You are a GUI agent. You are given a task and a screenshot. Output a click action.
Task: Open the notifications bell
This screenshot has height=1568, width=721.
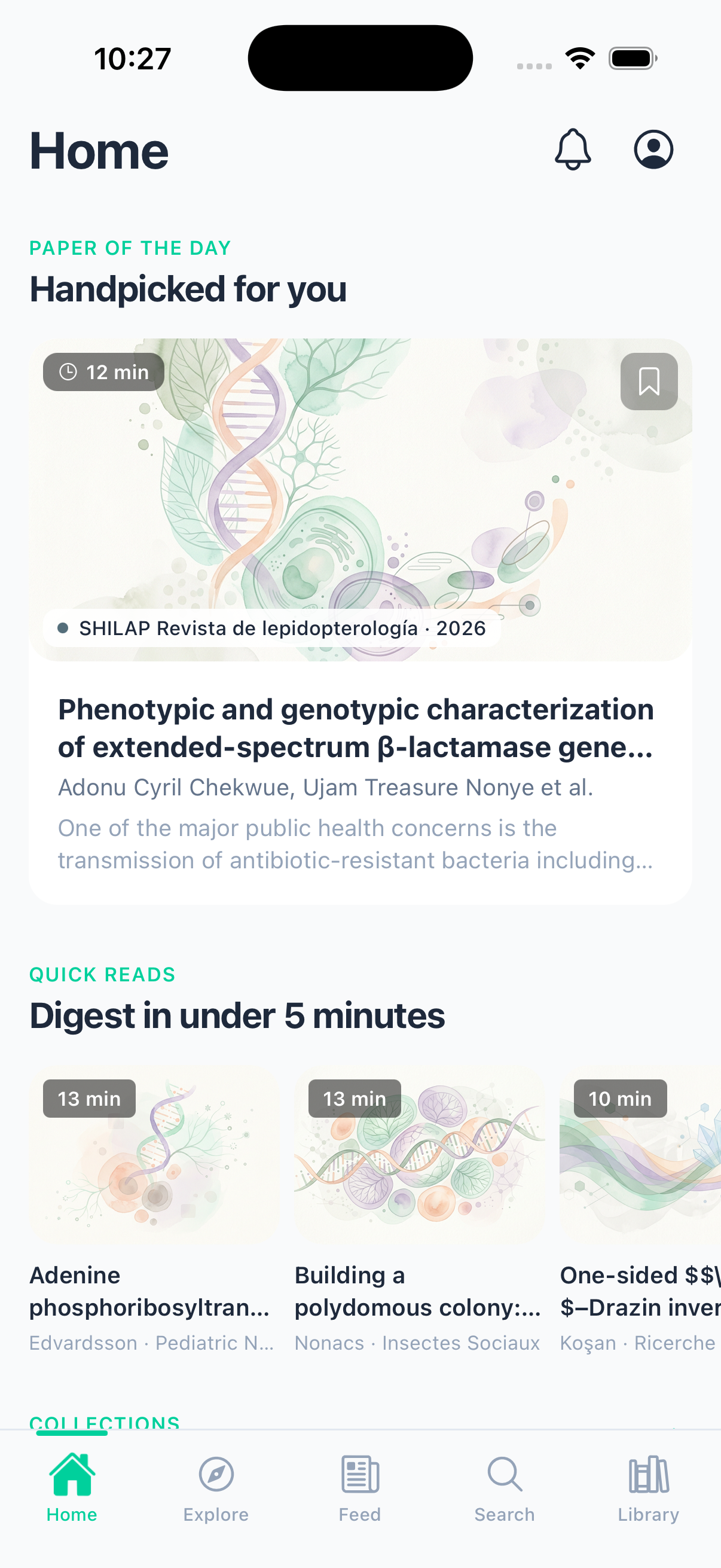[x=573, y=150]
